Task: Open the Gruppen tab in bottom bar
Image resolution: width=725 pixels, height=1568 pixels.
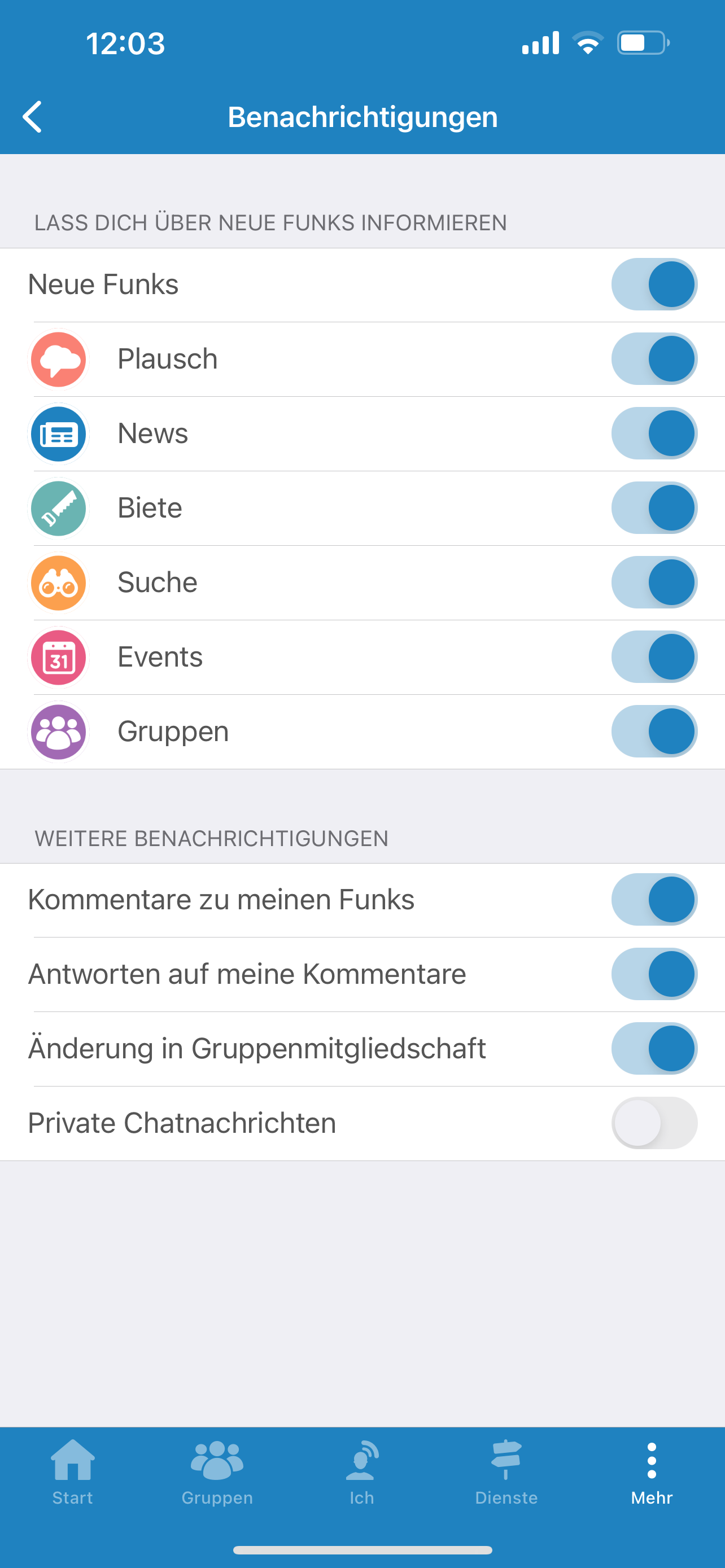Action: coord(217,1472)
